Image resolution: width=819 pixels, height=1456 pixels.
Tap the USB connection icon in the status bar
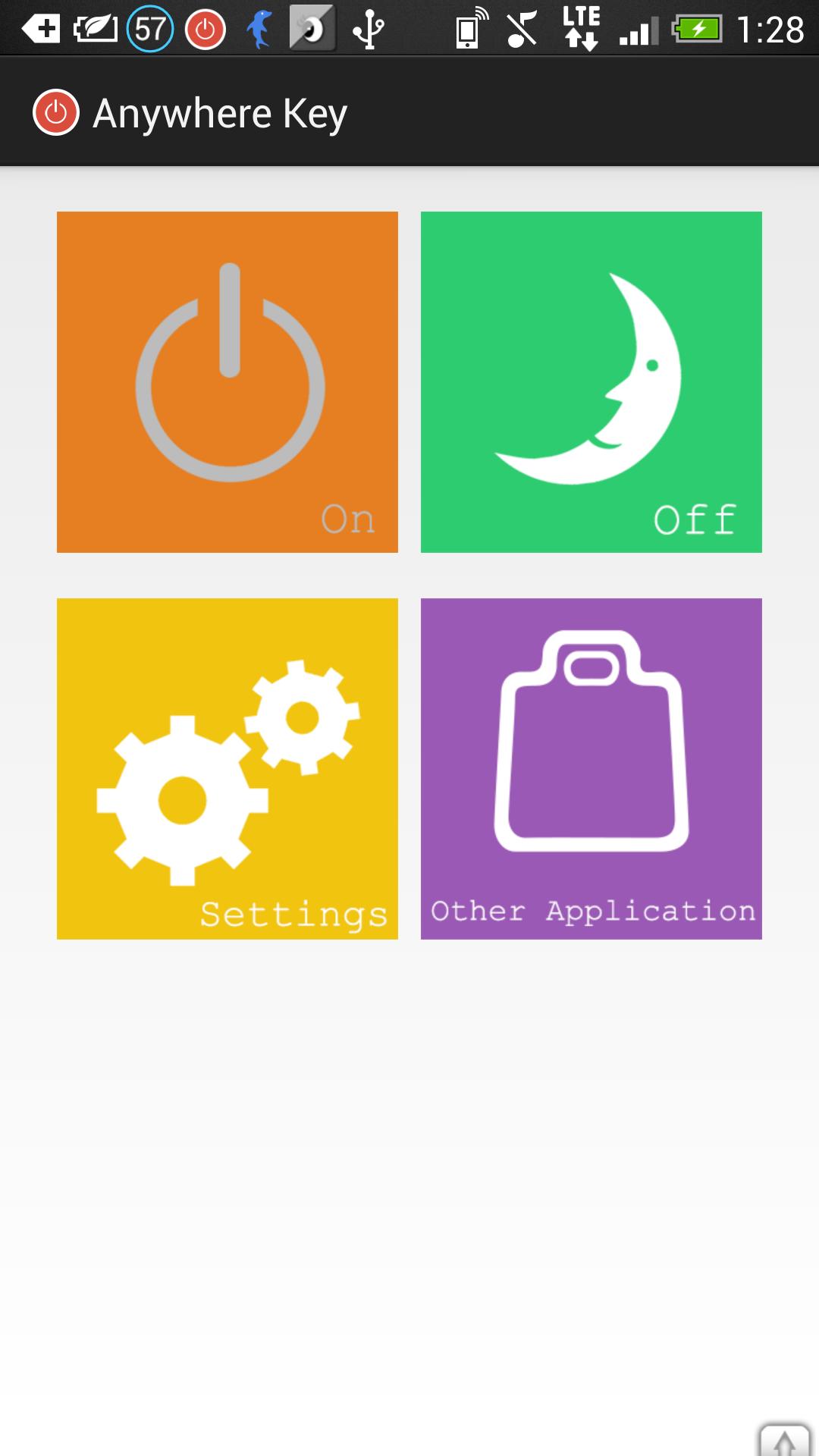(x=369, y=27)
